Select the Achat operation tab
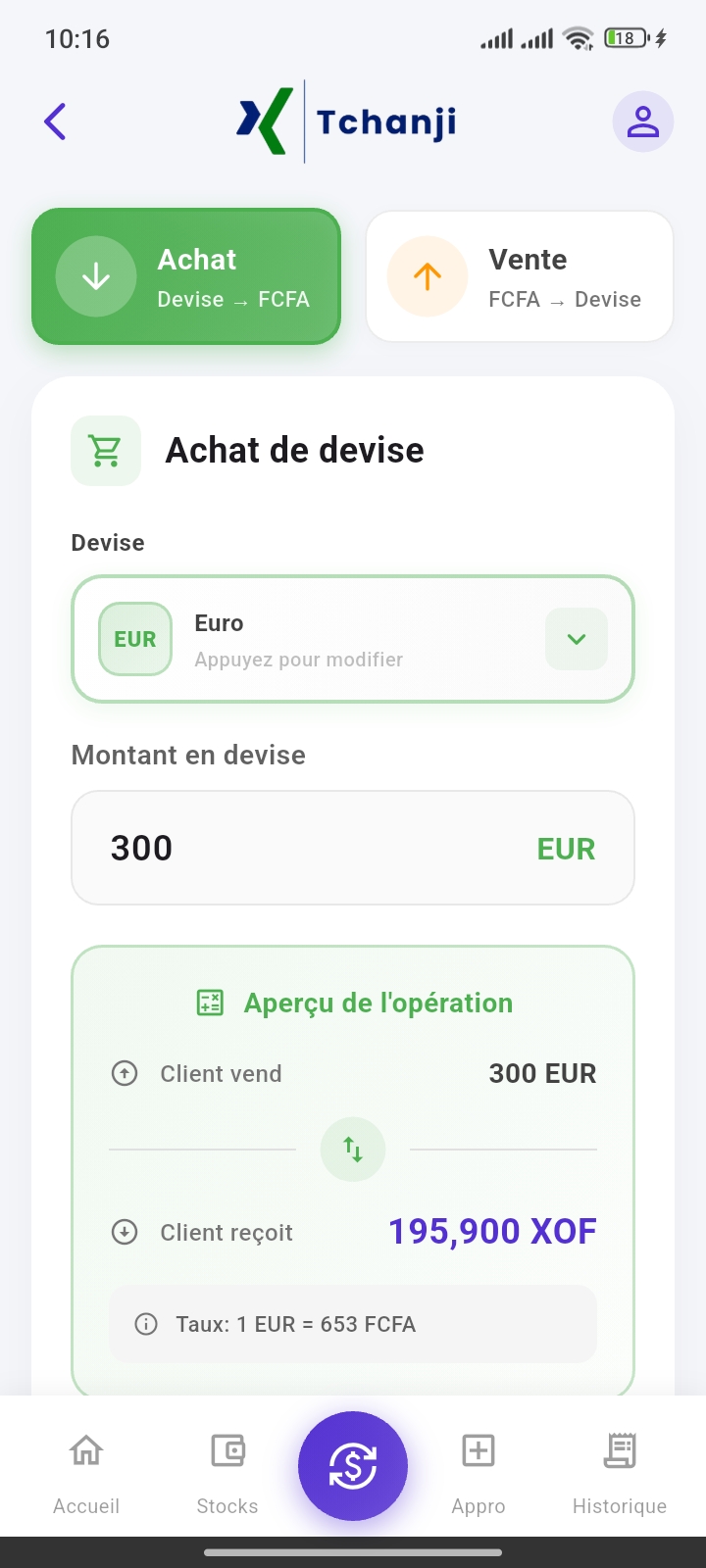Viewport: 706px width, 1568px height. 186,277
